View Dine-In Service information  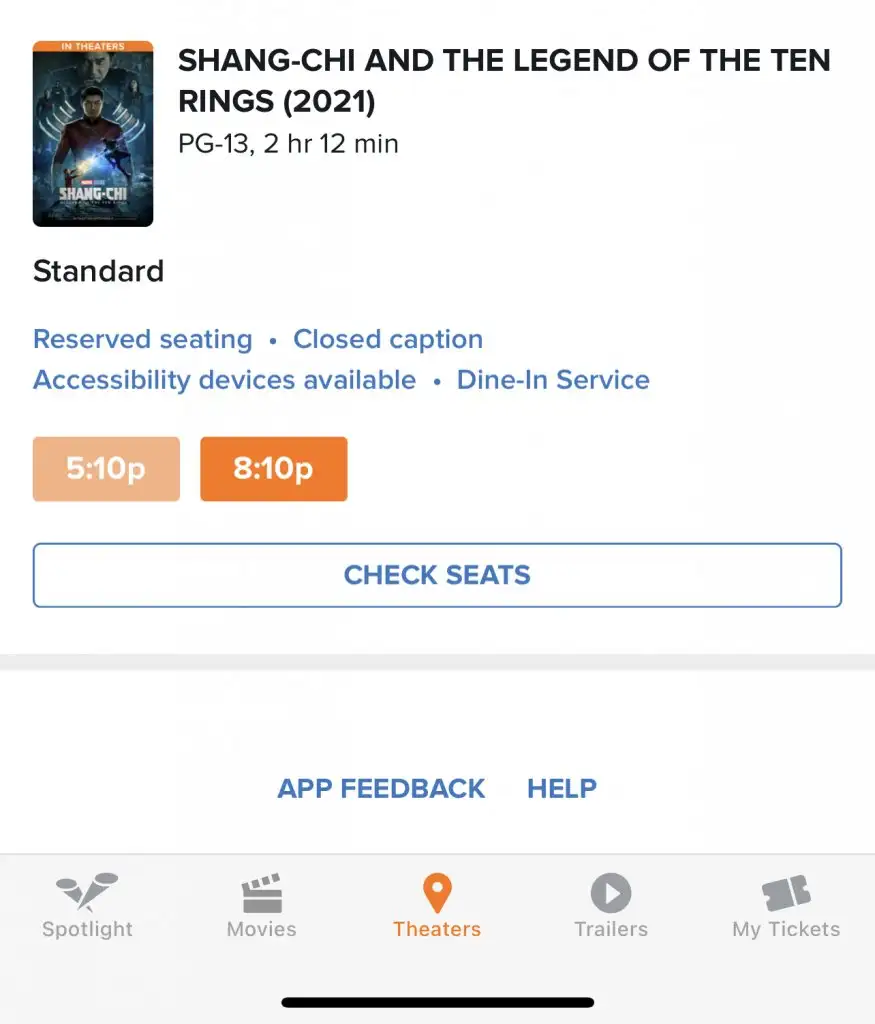coord(553,380)
